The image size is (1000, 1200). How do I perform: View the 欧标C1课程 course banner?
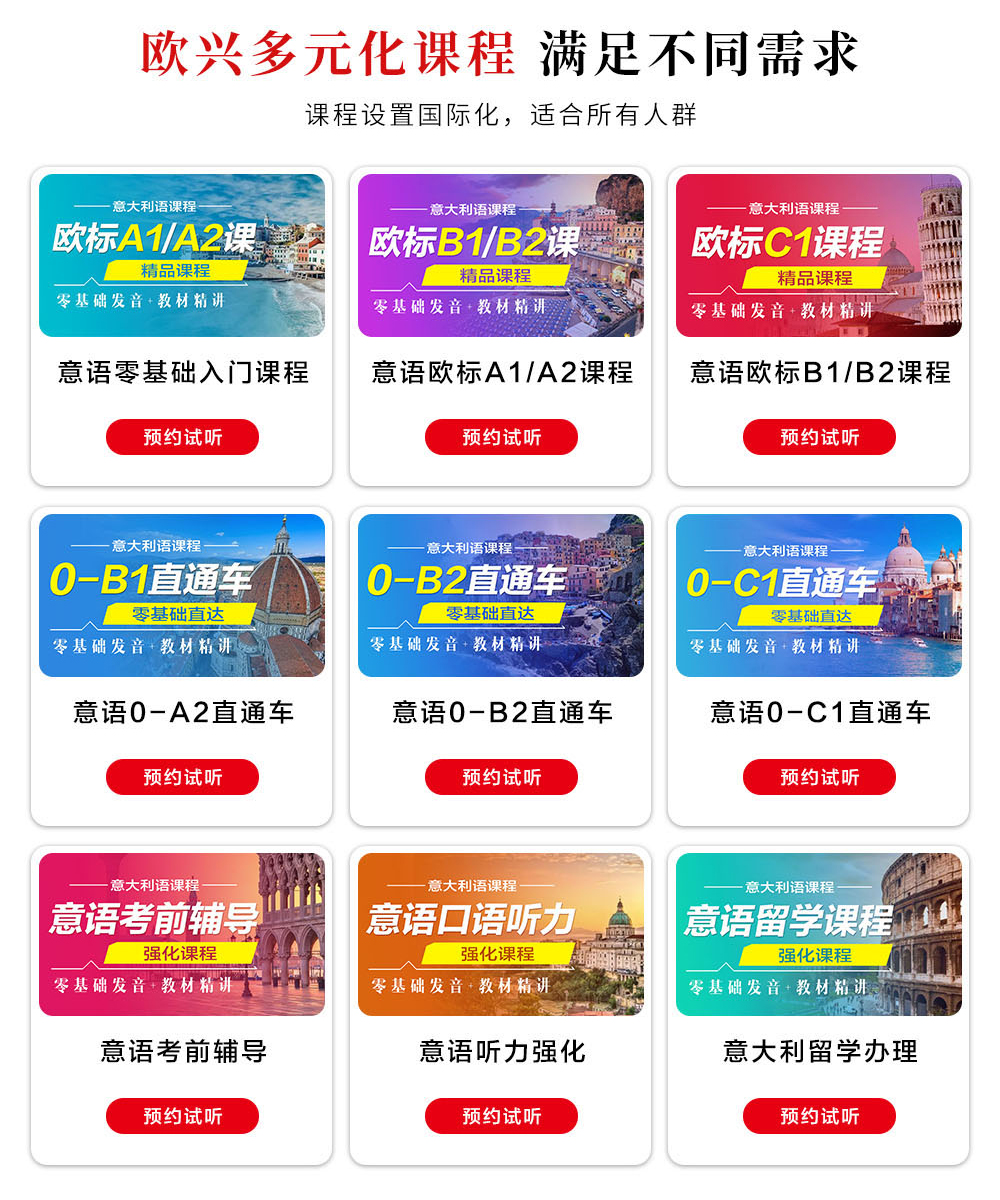tap(819, 255)
